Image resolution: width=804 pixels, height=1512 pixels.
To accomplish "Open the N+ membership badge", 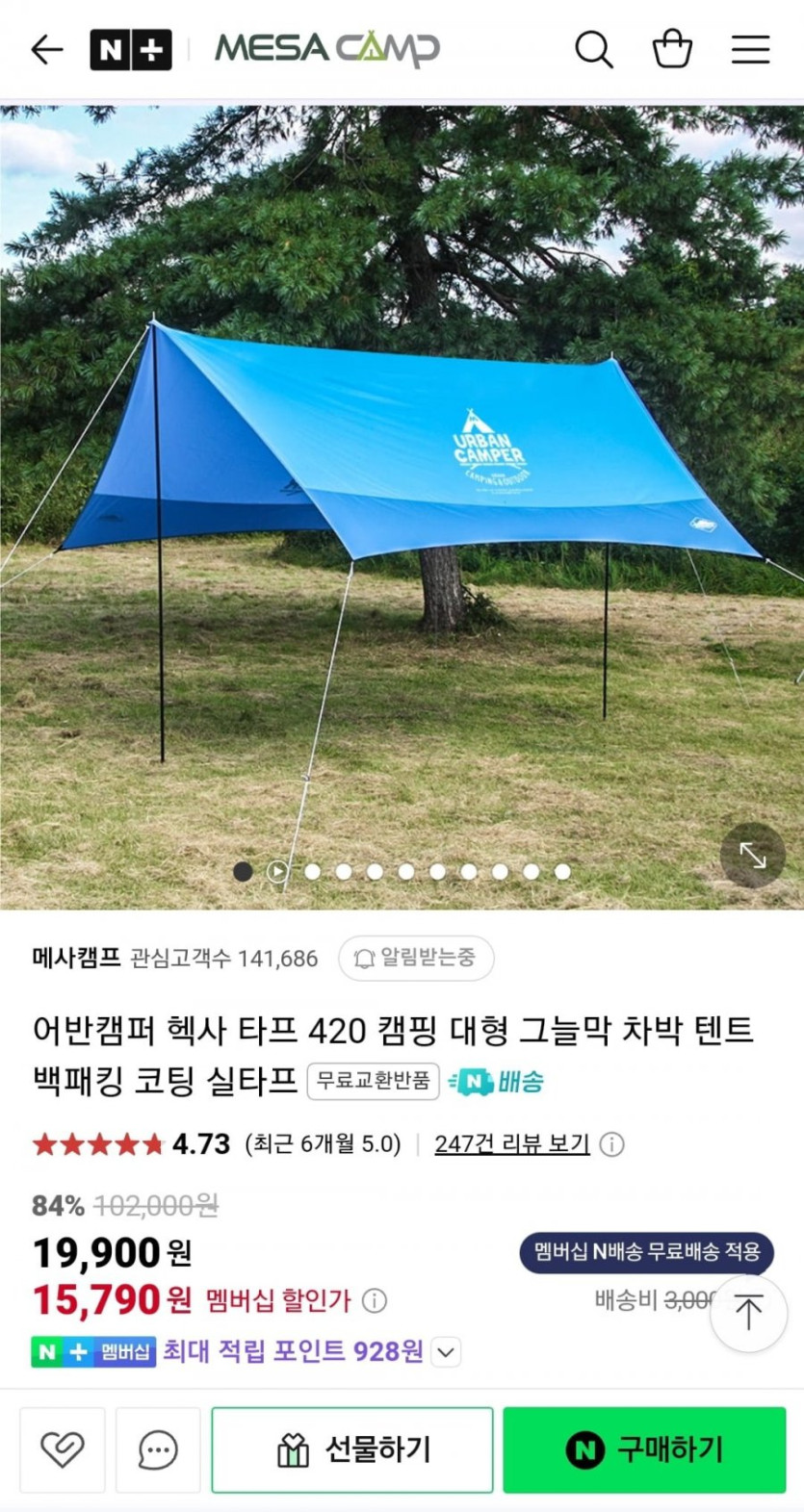I will 131,49.
